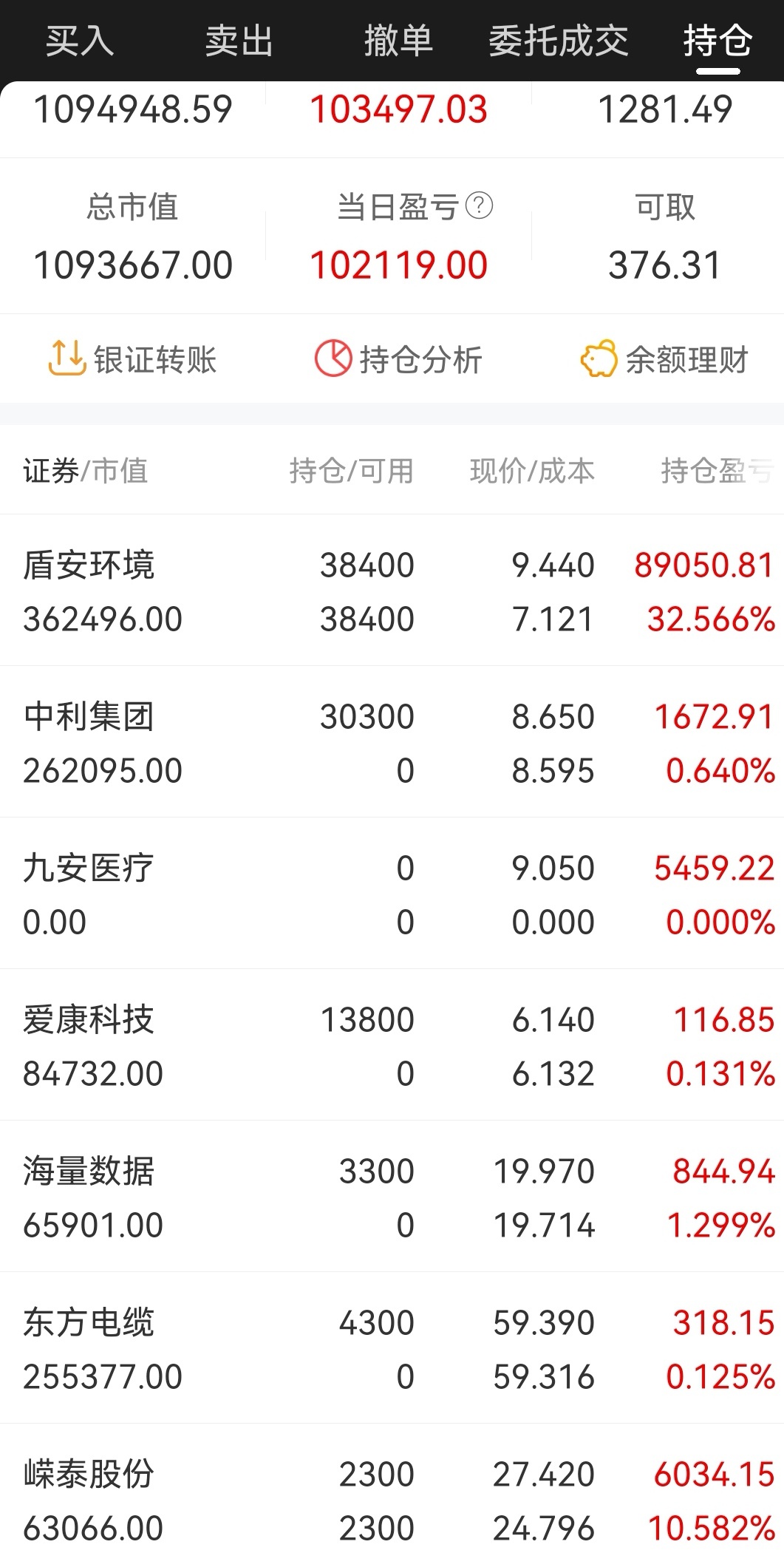This screenshot has height=1567, width=784.
Task: Open the 东方电缆 holding row
Action: click(x=392, y=1348)
